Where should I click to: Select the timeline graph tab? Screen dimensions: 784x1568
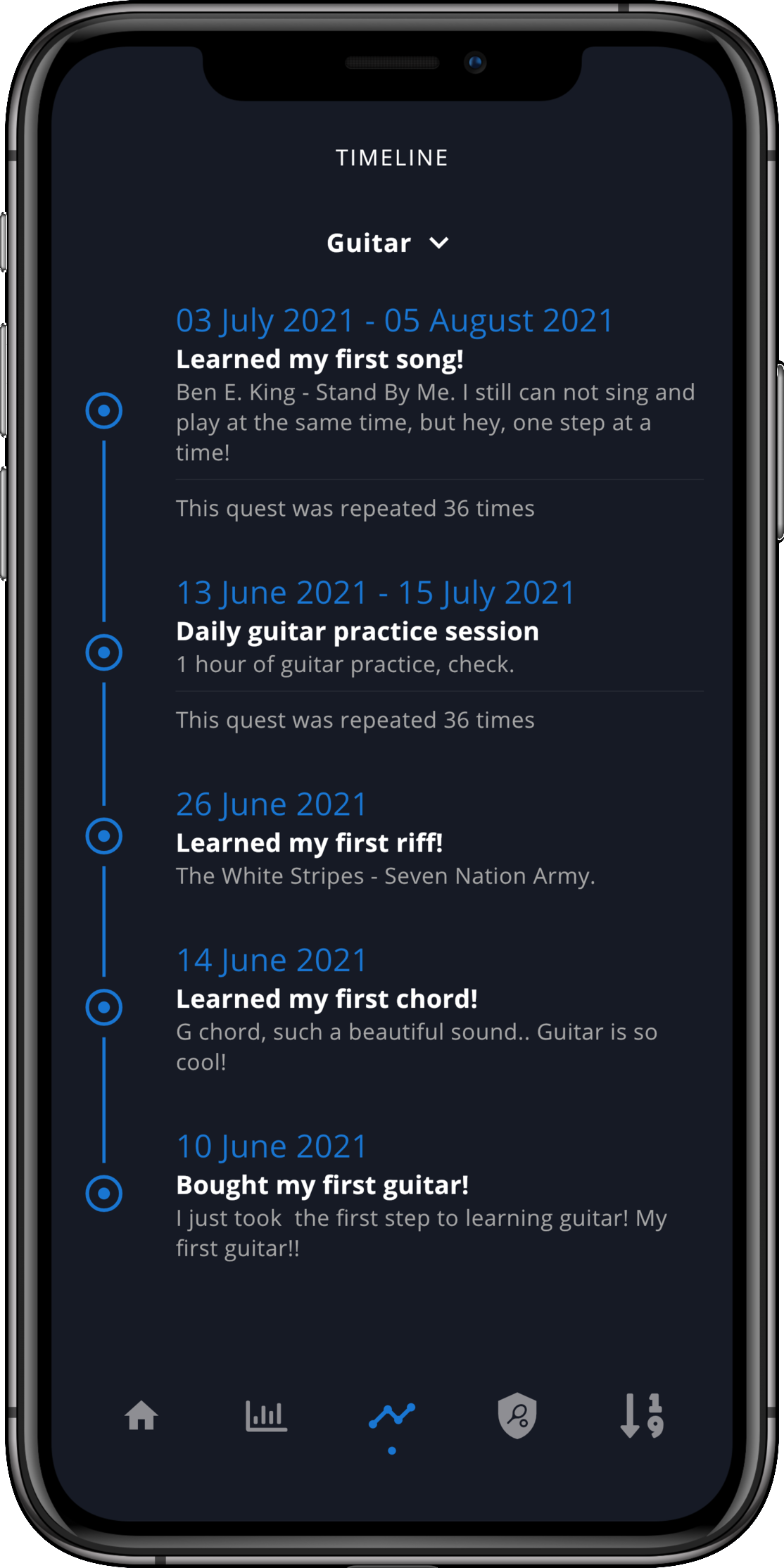click(x=391, y=1415)
